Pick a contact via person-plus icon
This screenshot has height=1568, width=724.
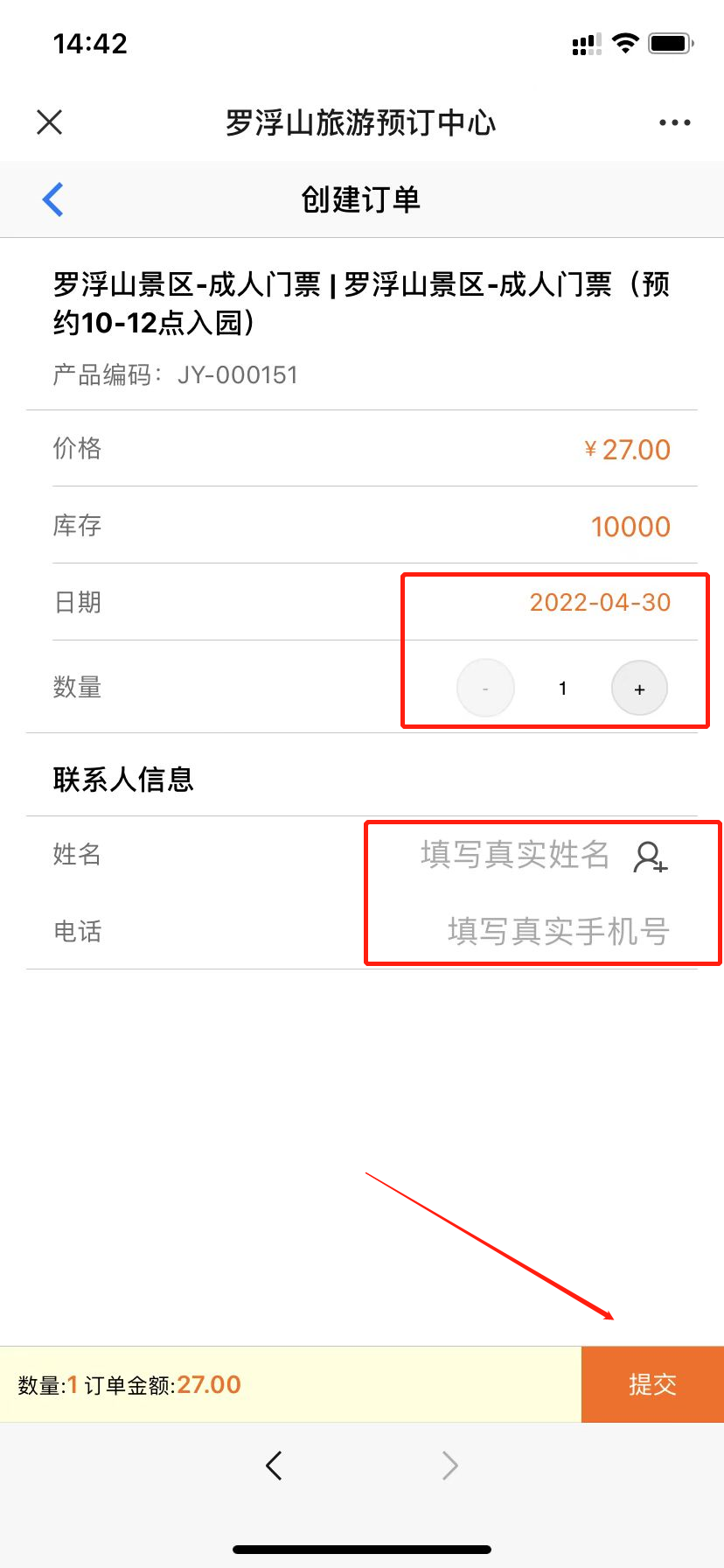pyautogui.click(x=651, y=857)
